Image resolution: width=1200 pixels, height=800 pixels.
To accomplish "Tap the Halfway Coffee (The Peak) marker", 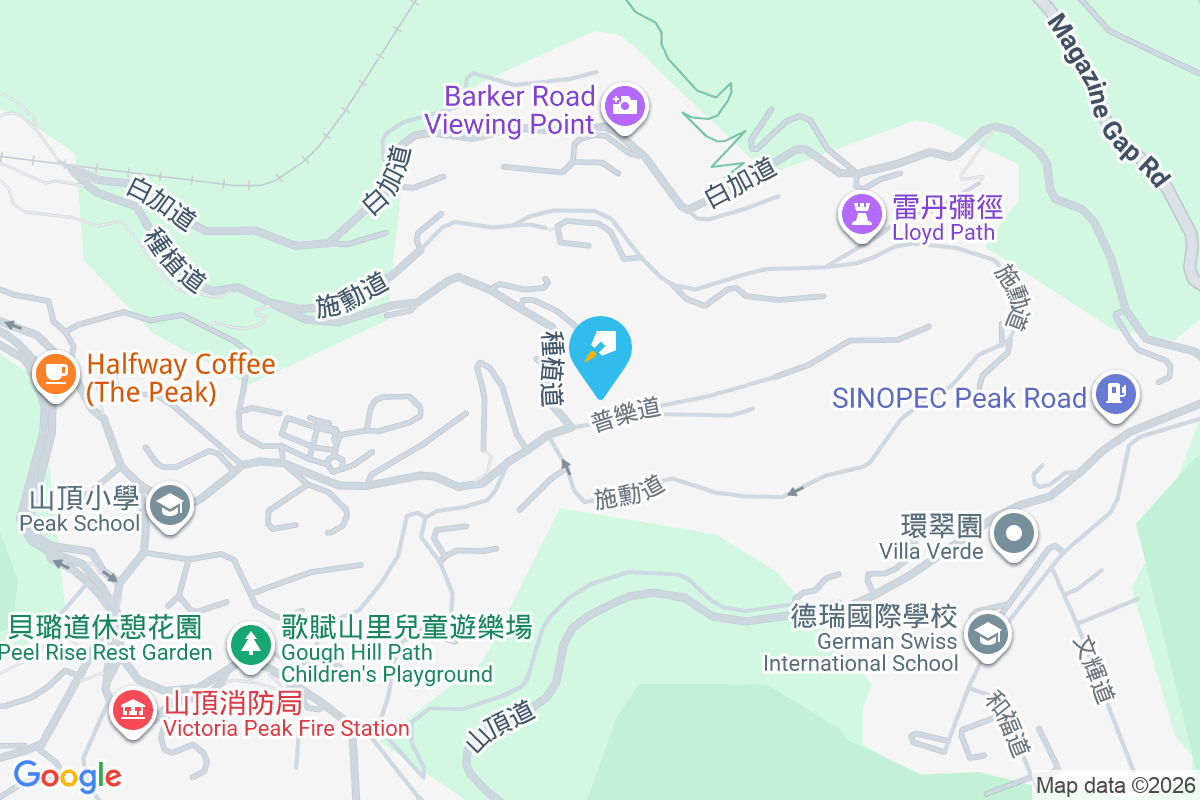I will [x=55, y=374].
